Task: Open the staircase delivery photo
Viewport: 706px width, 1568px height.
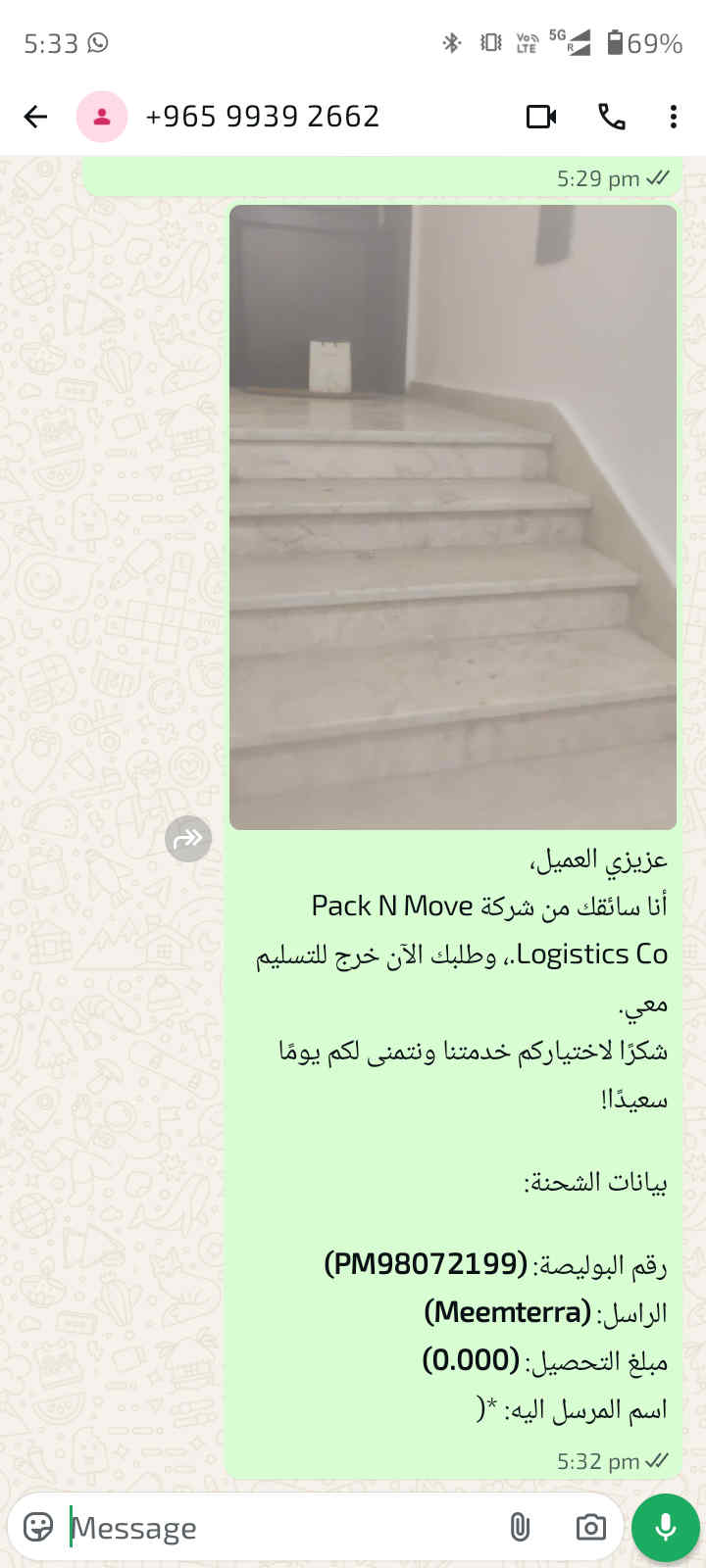Action: [x=453, y=517]
